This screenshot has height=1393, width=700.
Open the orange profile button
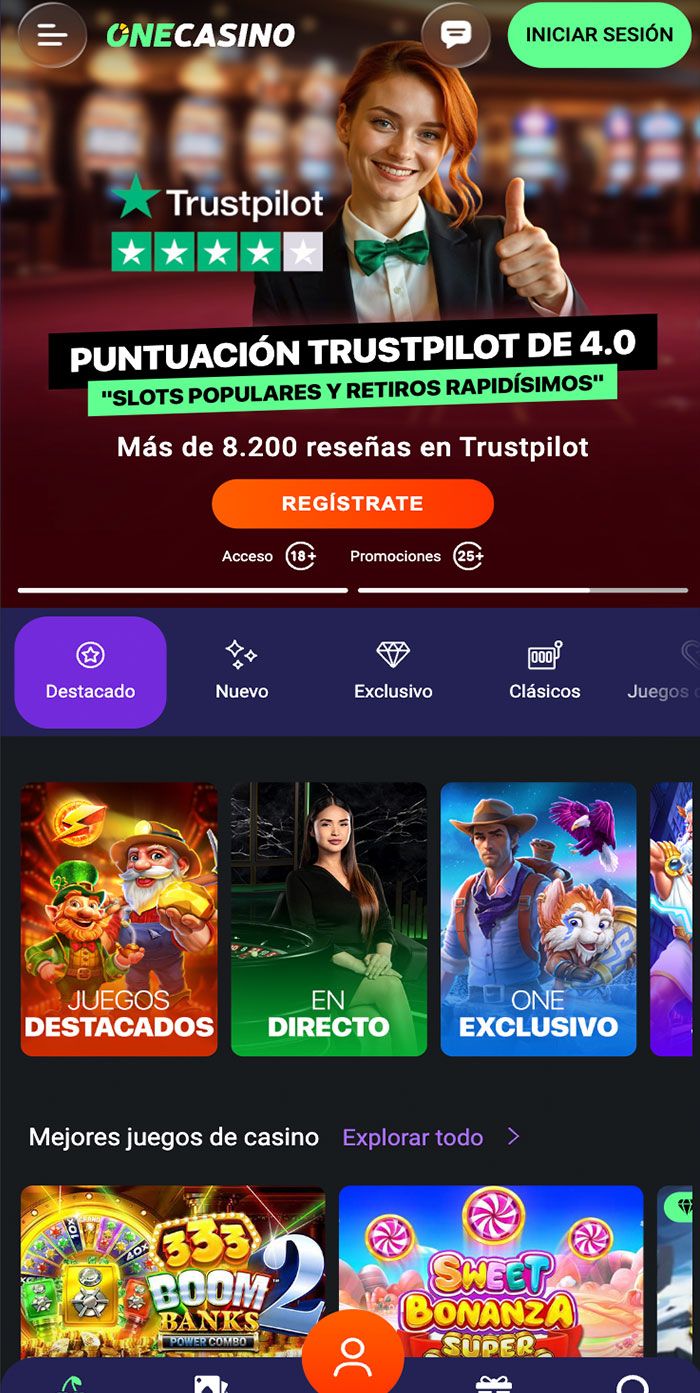352,1357
